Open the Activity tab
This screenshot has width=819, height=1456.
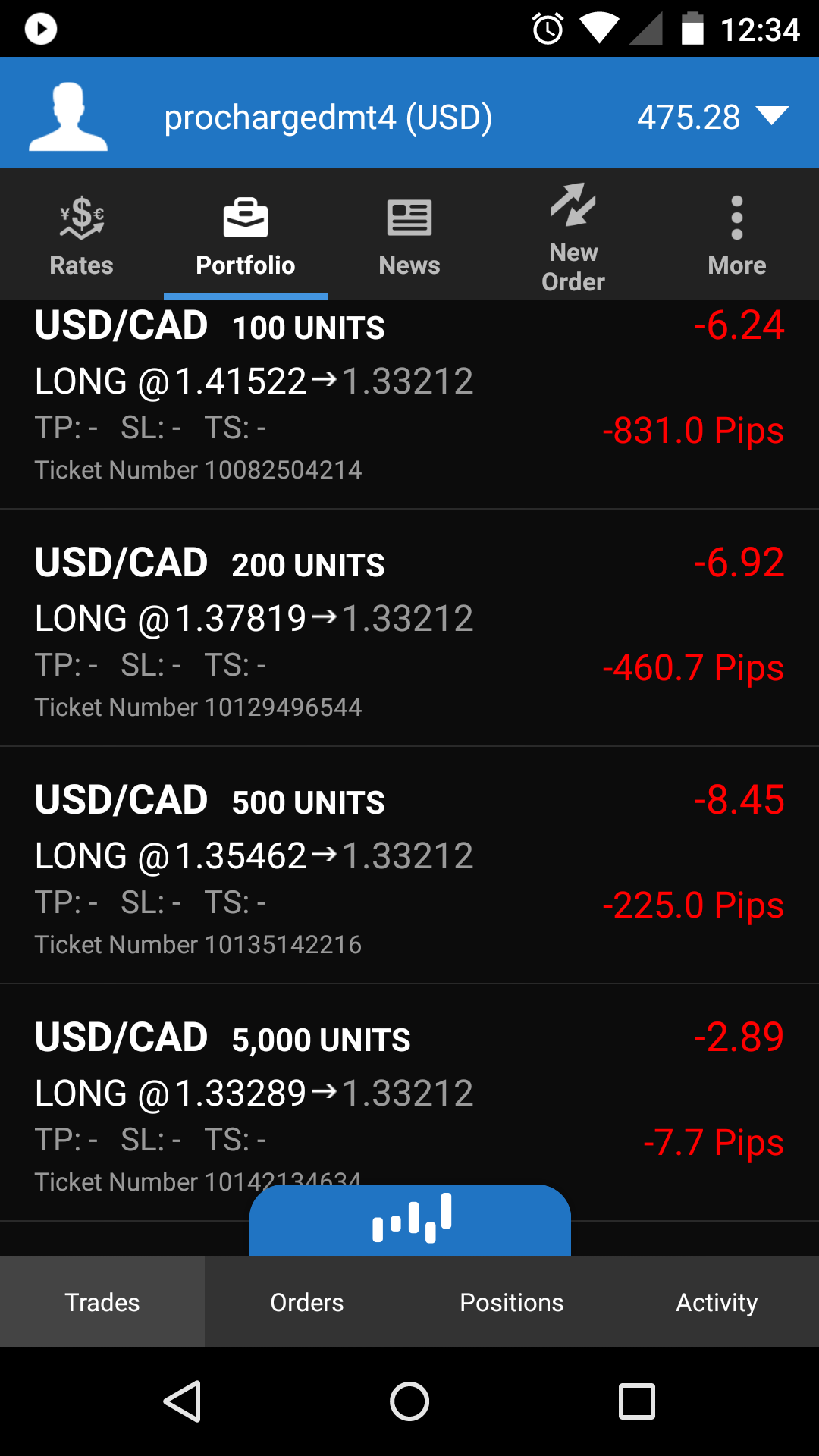coord(717,1302)
